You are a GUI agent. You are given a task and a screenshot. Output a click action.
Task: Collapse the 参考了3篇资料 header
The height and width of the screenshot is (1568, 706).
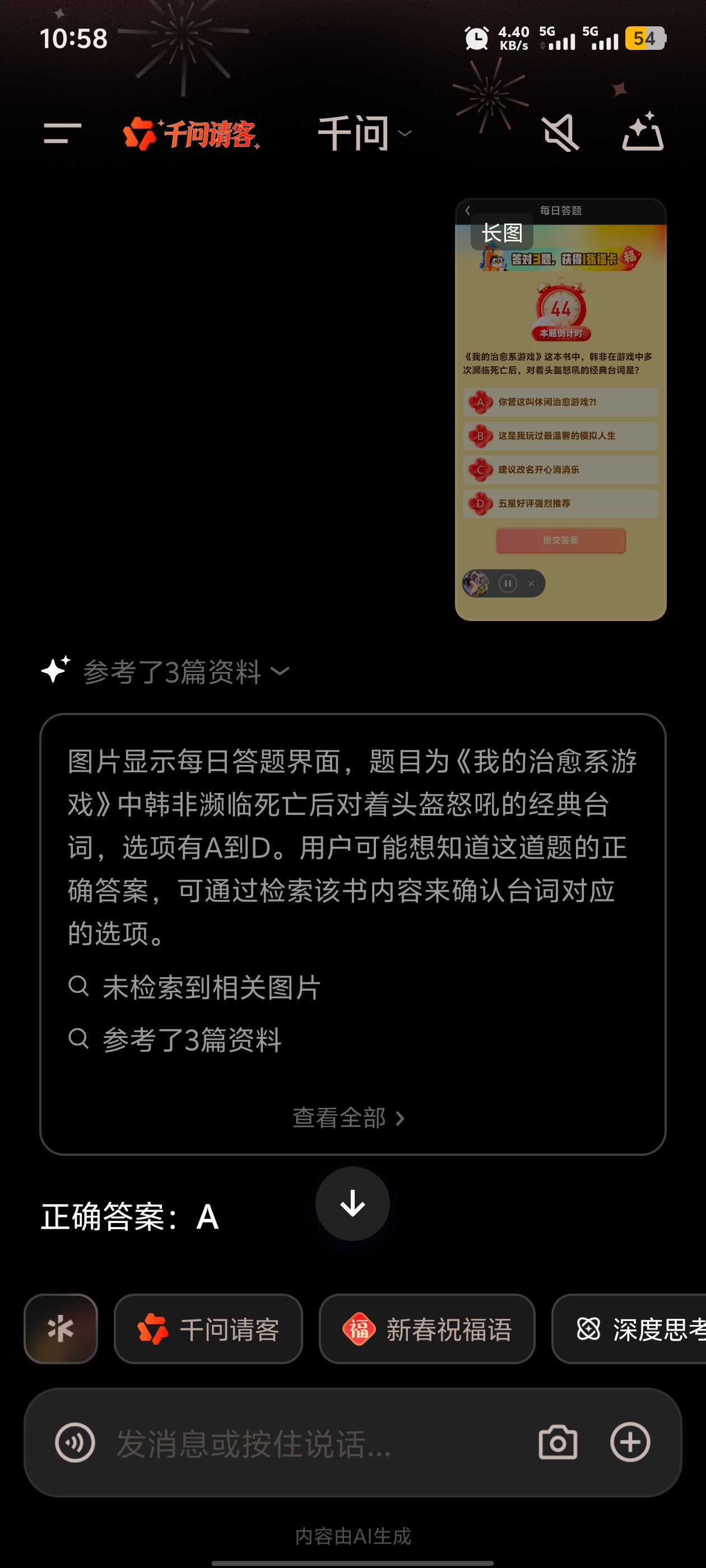pos(166,671)
